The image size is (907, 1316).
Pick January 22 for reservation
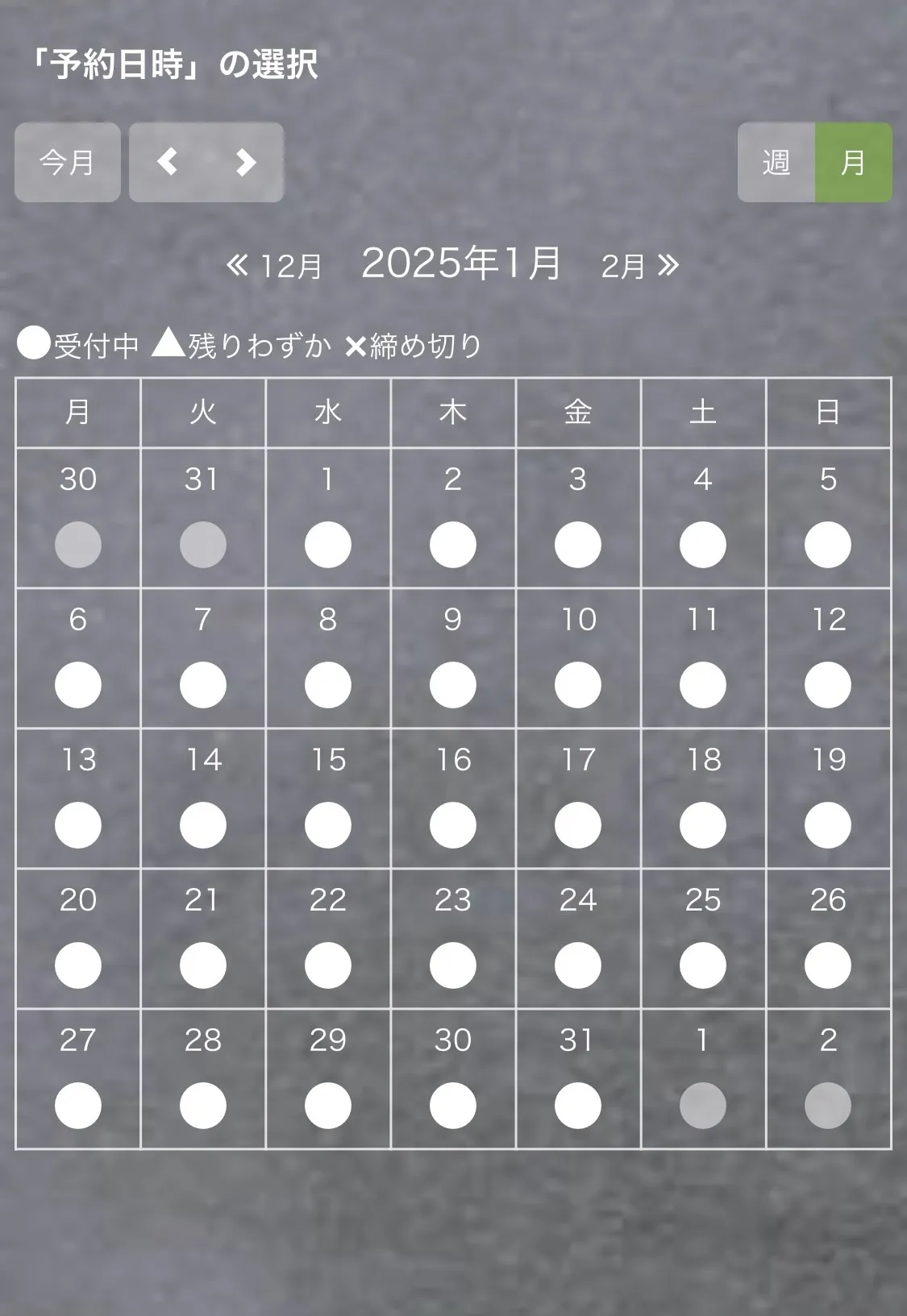tap(328, 965)
